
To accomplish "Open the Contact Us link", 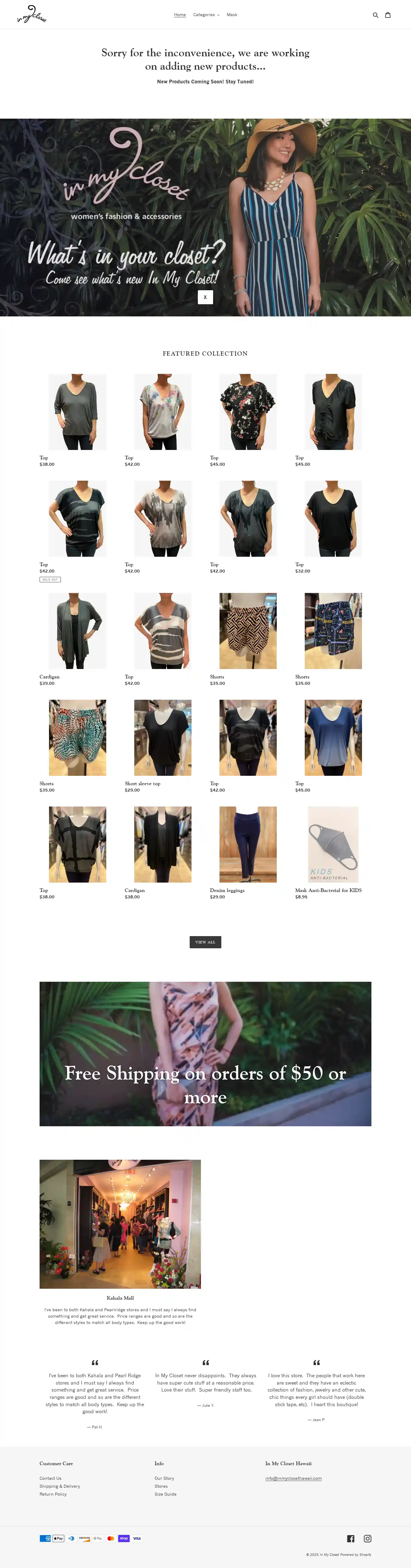I will [51, 1478].
